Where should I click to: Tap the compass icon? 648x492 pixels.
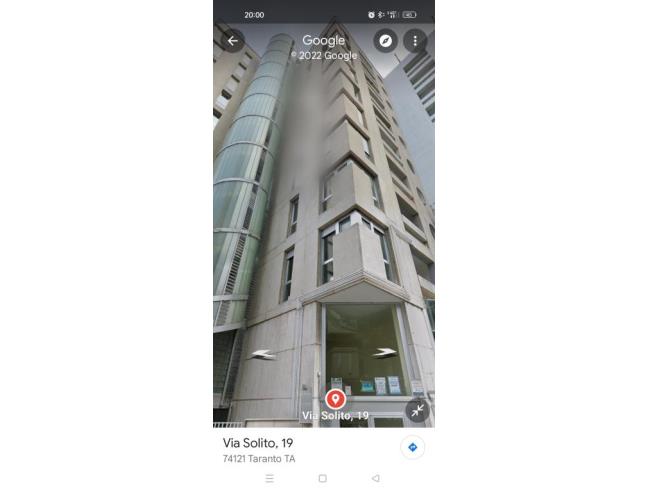(385, 41)
